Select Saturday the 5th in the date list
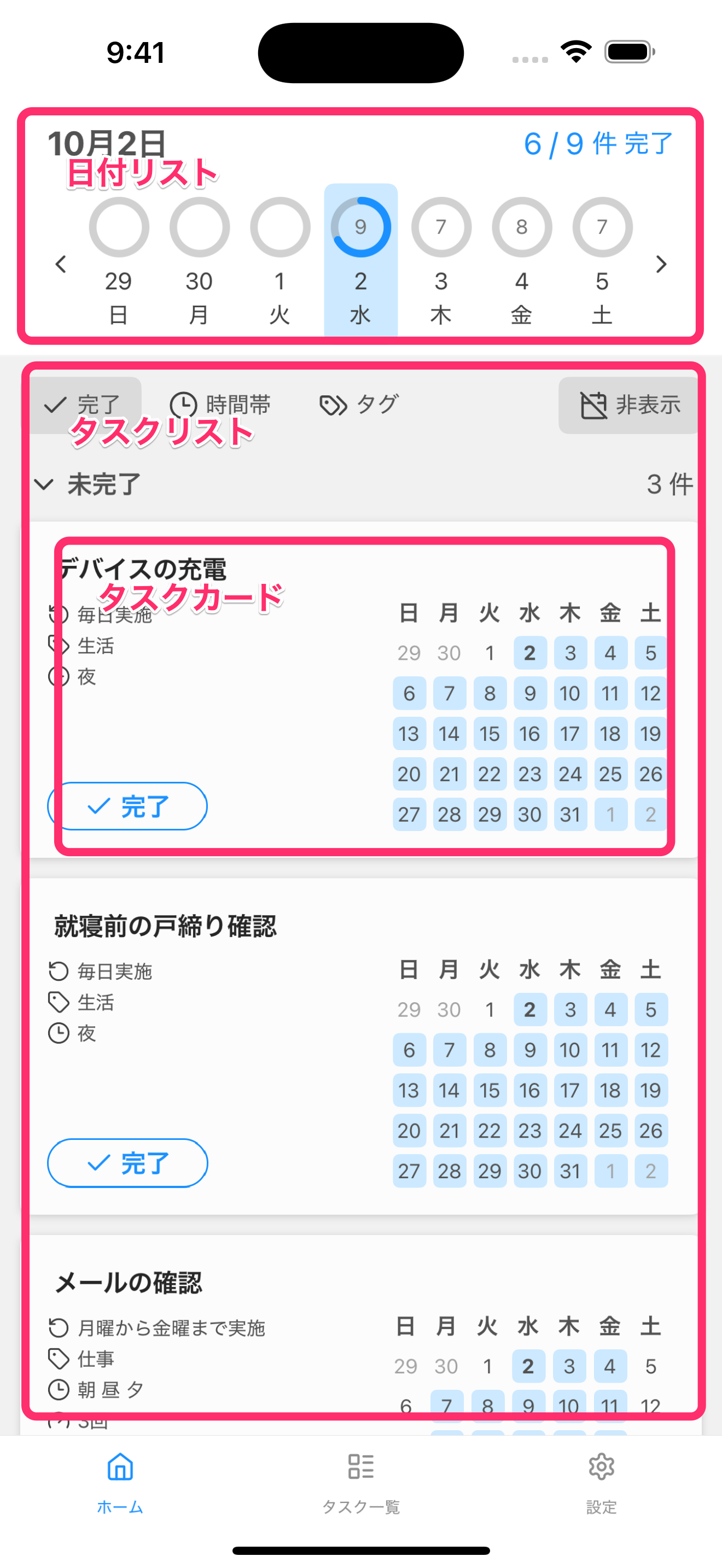The width and height of the screenshot is (722, 1568). [602, 261]
